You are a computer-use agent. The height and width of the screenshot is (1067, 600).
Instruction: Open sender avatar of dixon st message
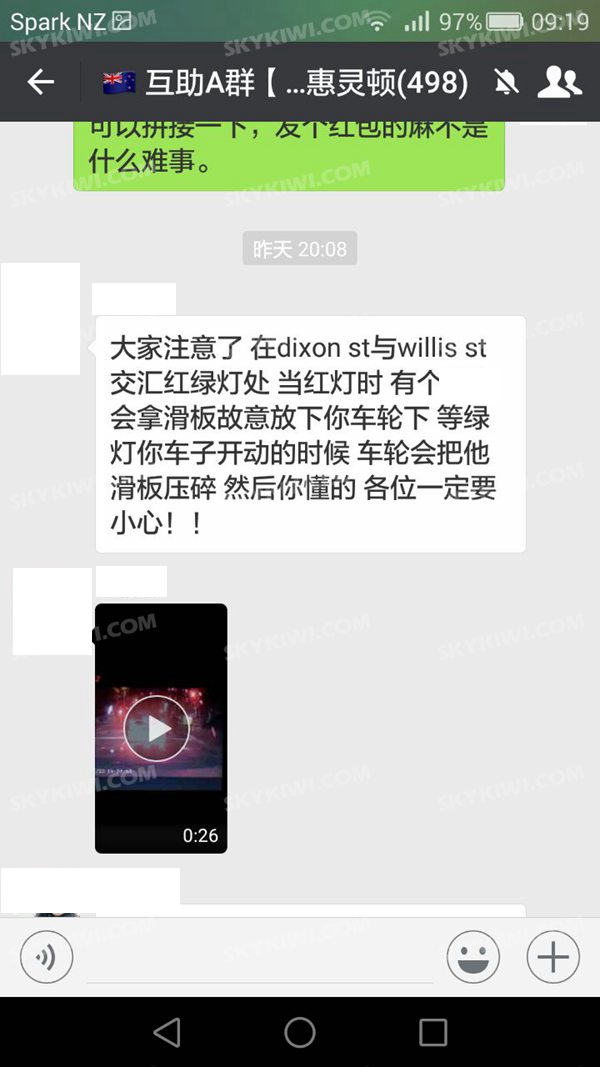click(40, 319)
